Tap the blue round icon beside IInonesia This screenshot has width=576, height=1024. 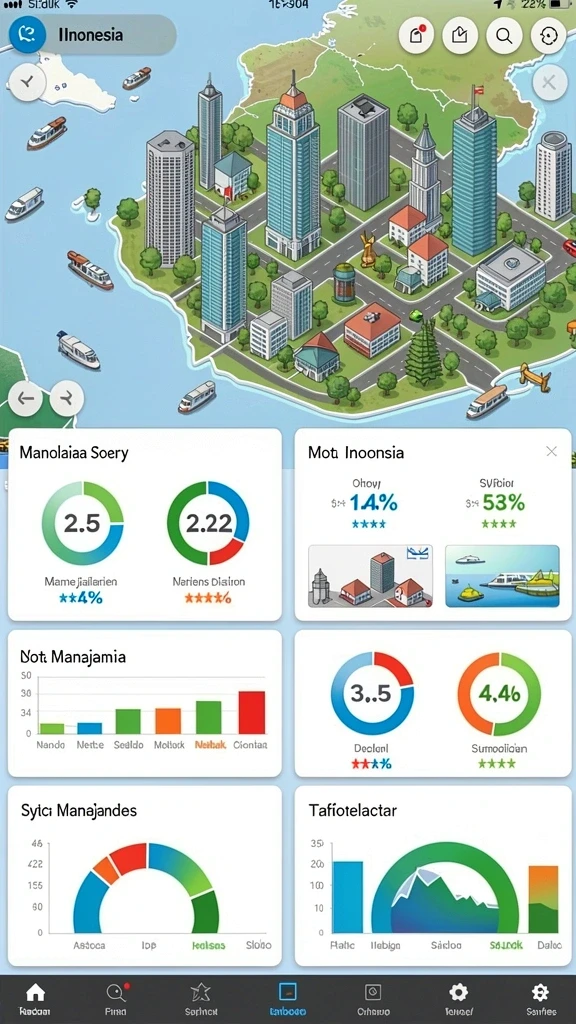tap(27, 34)
